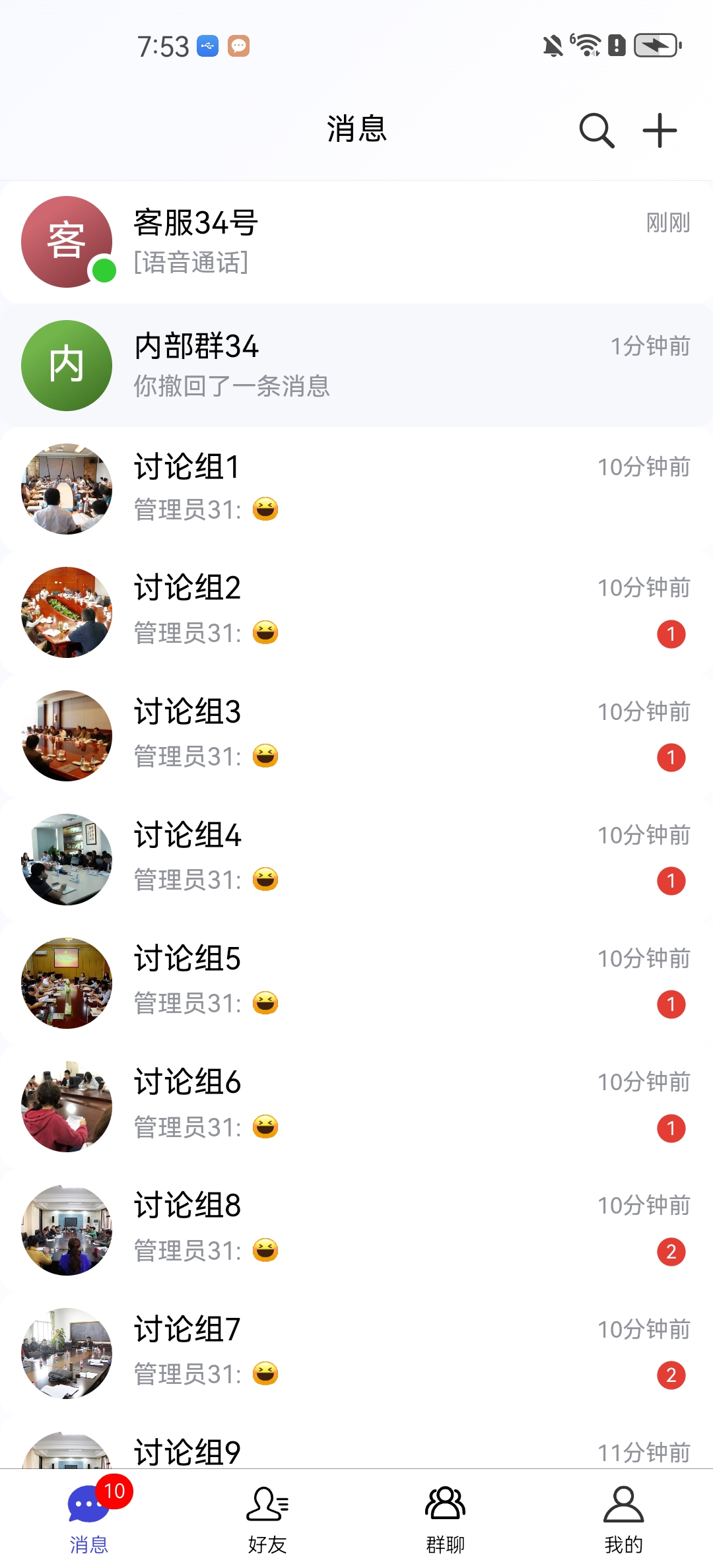713x1568 pixels.
Task: Tap the unread badge 2 on 讨论组8
Action: [x=671, y=1251]
